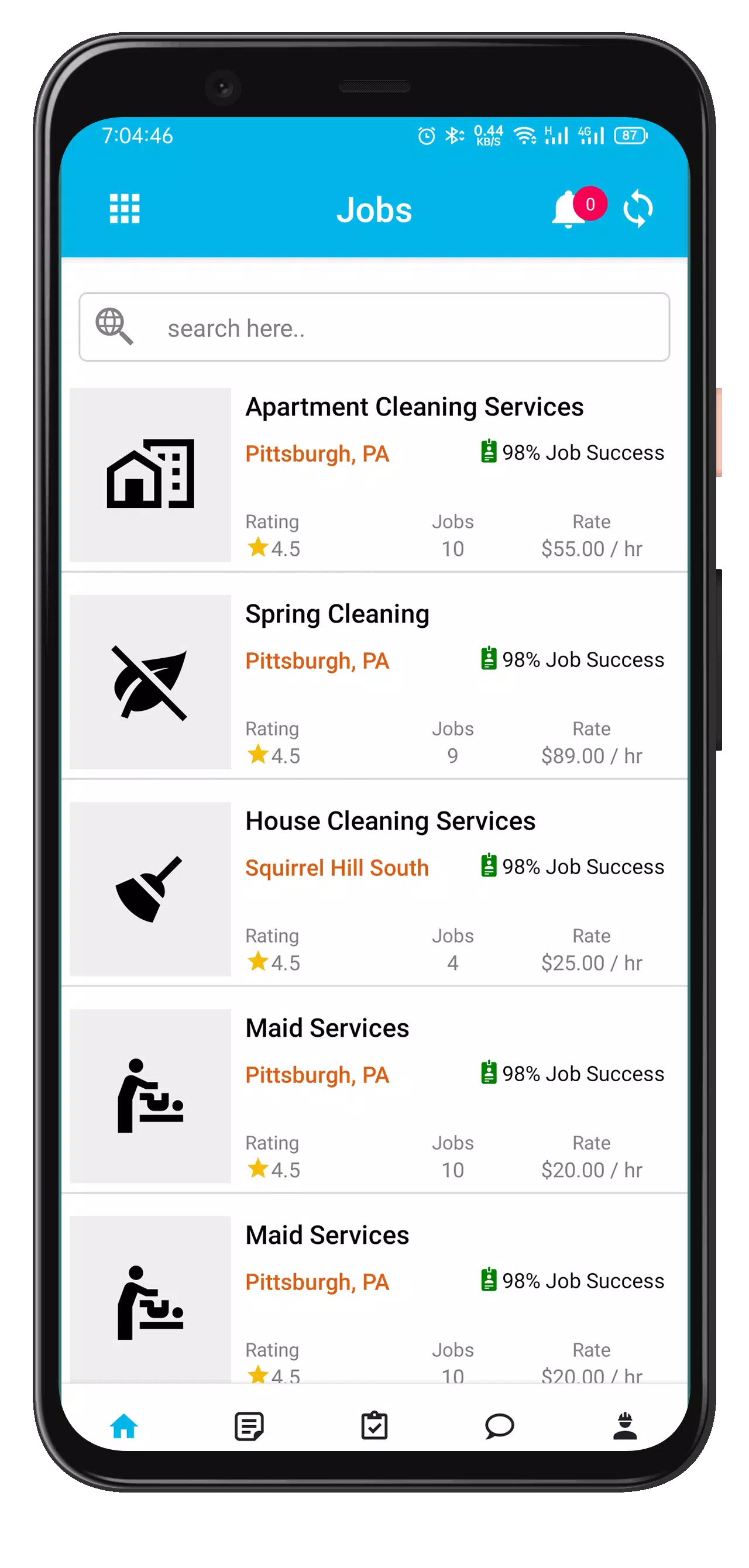Switch to the worker profile tab

tap(625, 1426)
